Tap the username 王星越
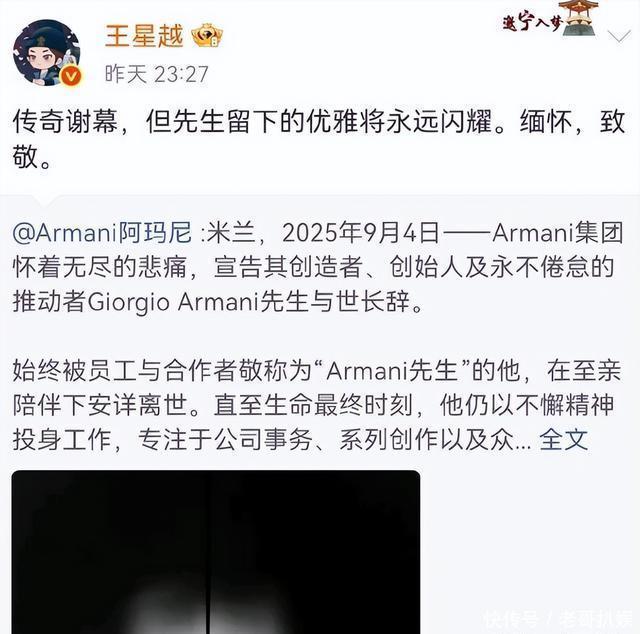Screen dimensions: 640x634 tap(145, 35)
